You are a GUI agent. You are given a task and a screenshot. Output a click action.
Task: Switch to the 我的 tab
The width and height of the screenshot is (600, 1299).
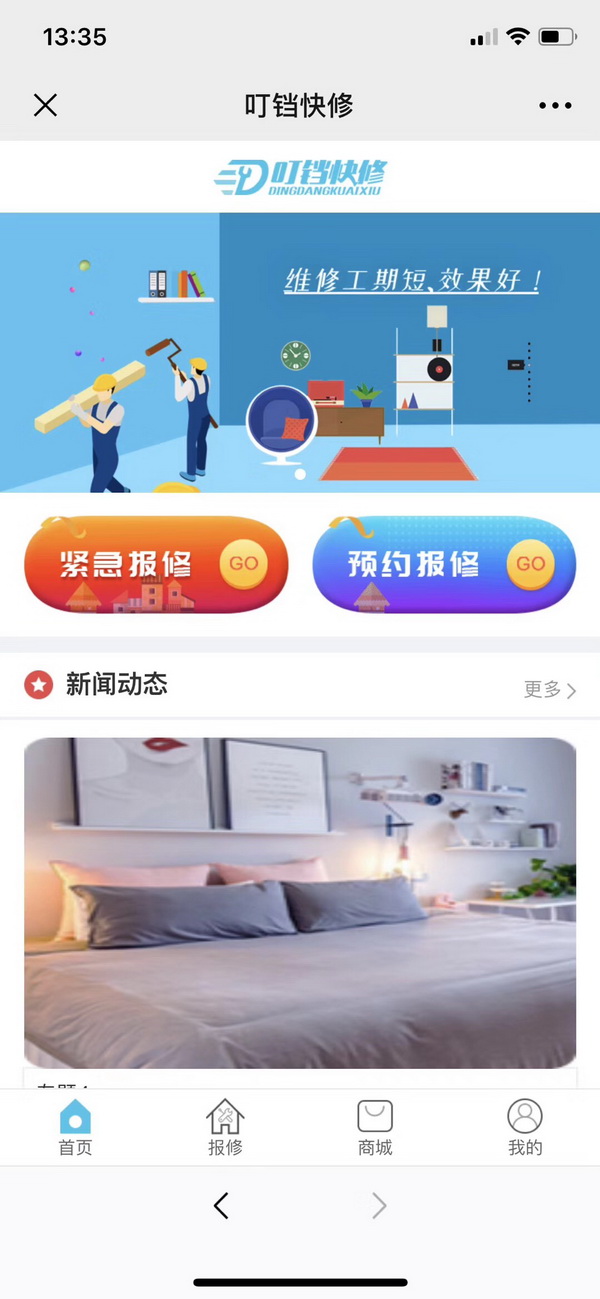coord(525,1128)
